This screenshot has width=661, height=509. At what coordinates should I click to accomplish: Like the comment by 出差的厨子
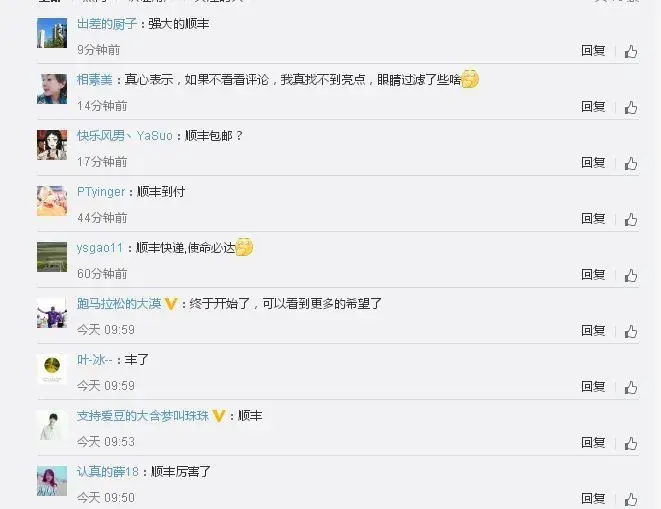(630, 51)
